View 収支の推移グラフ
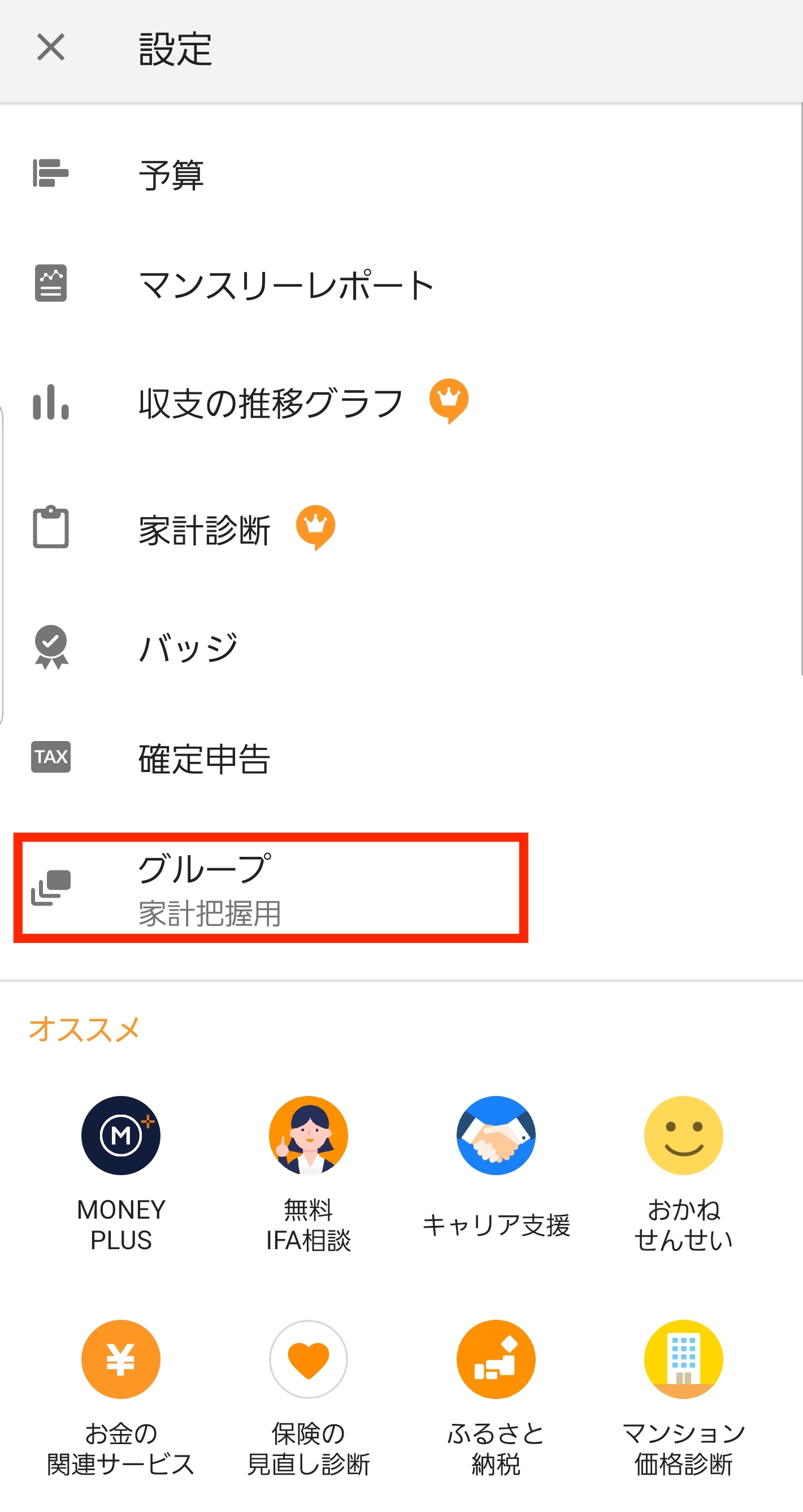The image size is (803, 1512). (x=270, y=403)
